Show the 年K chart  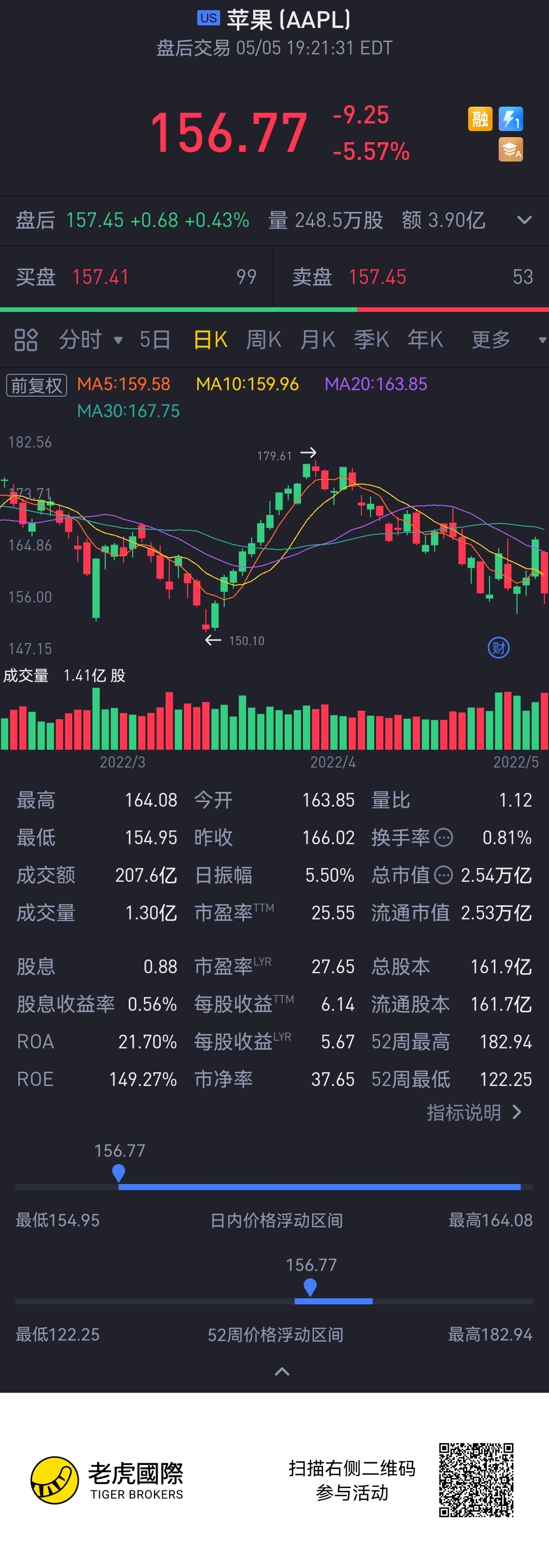pos(425,340)
